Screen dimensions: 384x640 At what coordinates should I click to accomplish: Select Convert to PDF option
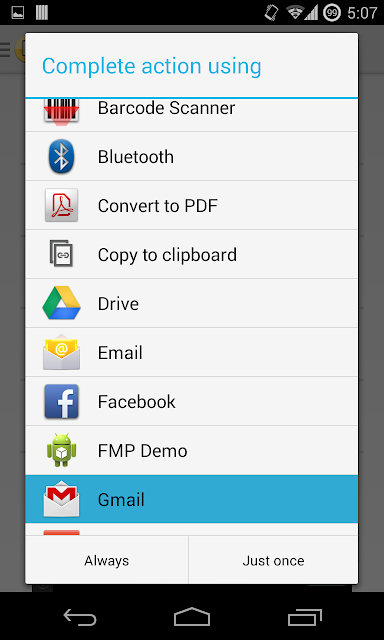pos(191,205)
